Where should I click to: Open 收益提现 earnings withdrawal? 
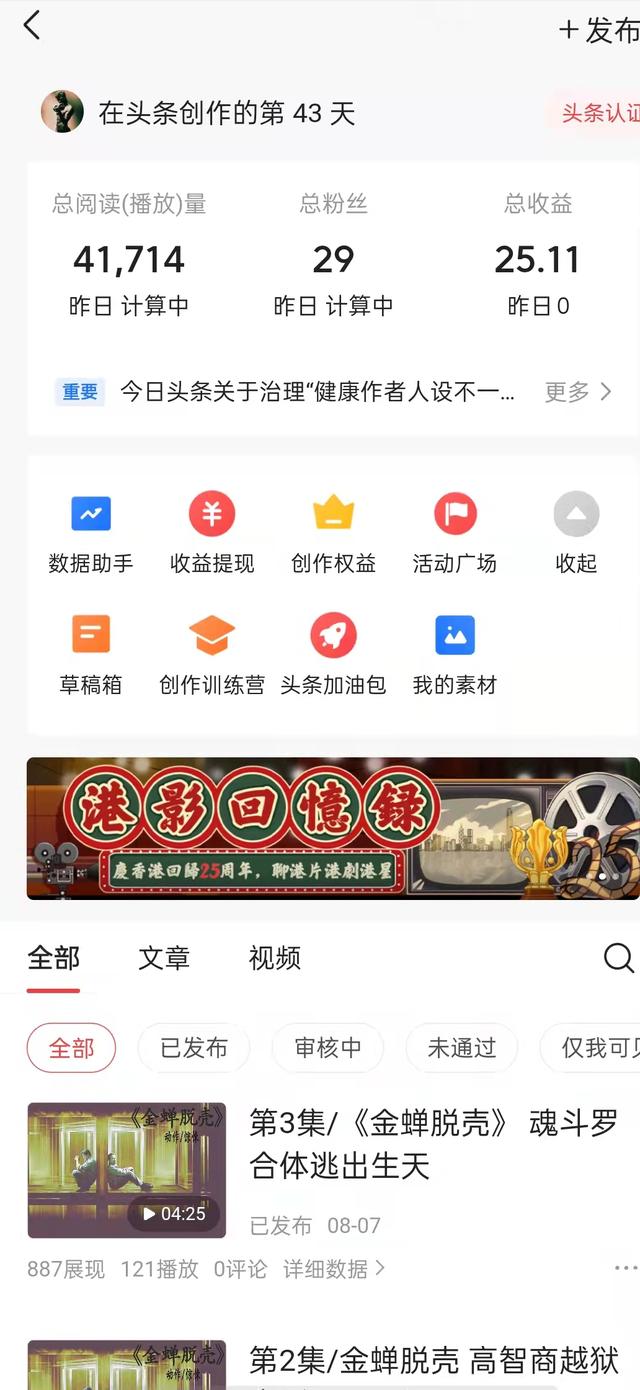(x=212, y=535)
